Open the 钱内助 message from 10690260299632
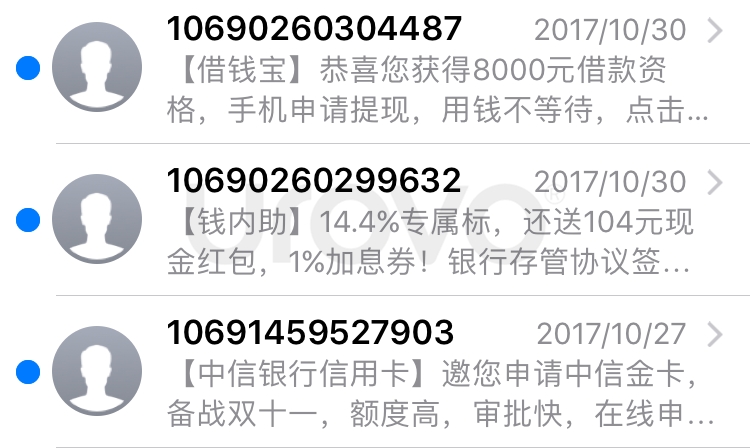Image resolution: width=750 pixels, height=448 pixels. [420, 222]
